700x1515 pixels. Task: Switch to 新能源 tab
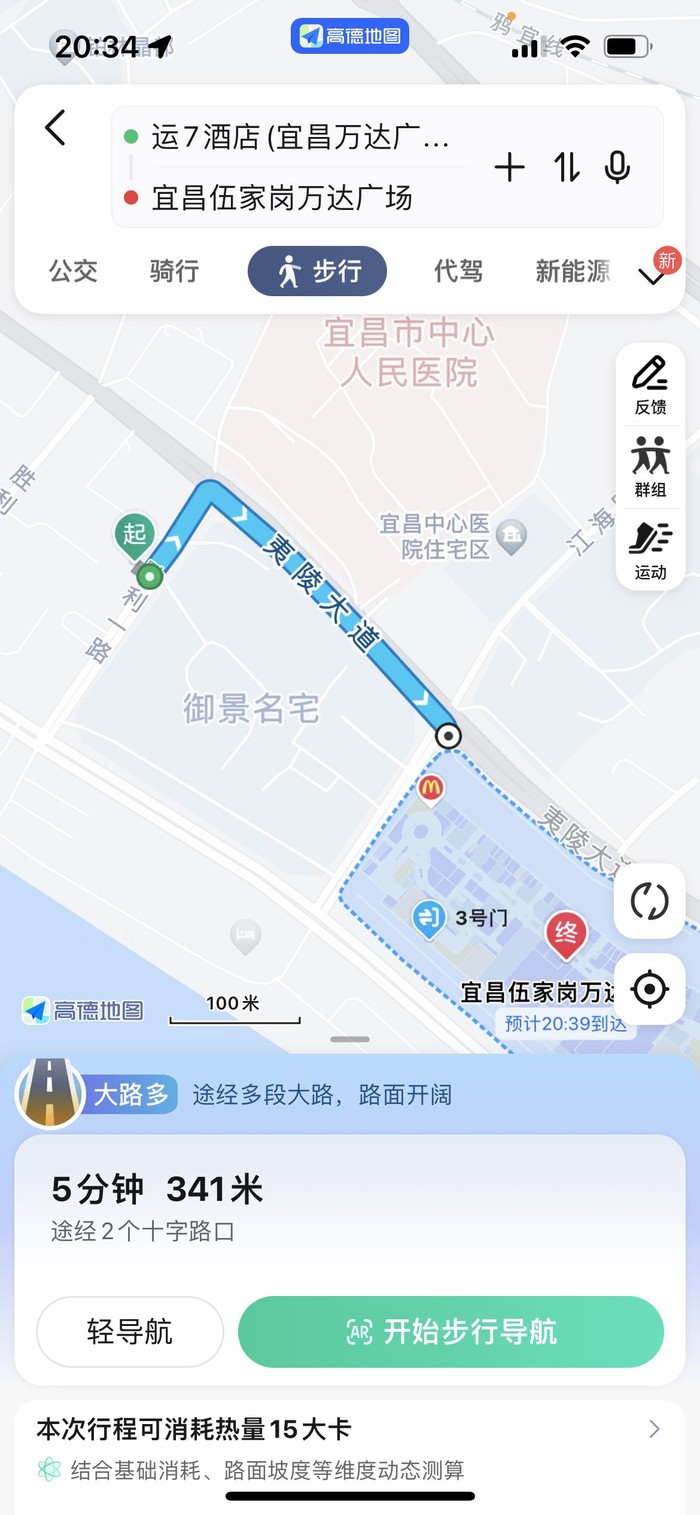pos(572,271)
